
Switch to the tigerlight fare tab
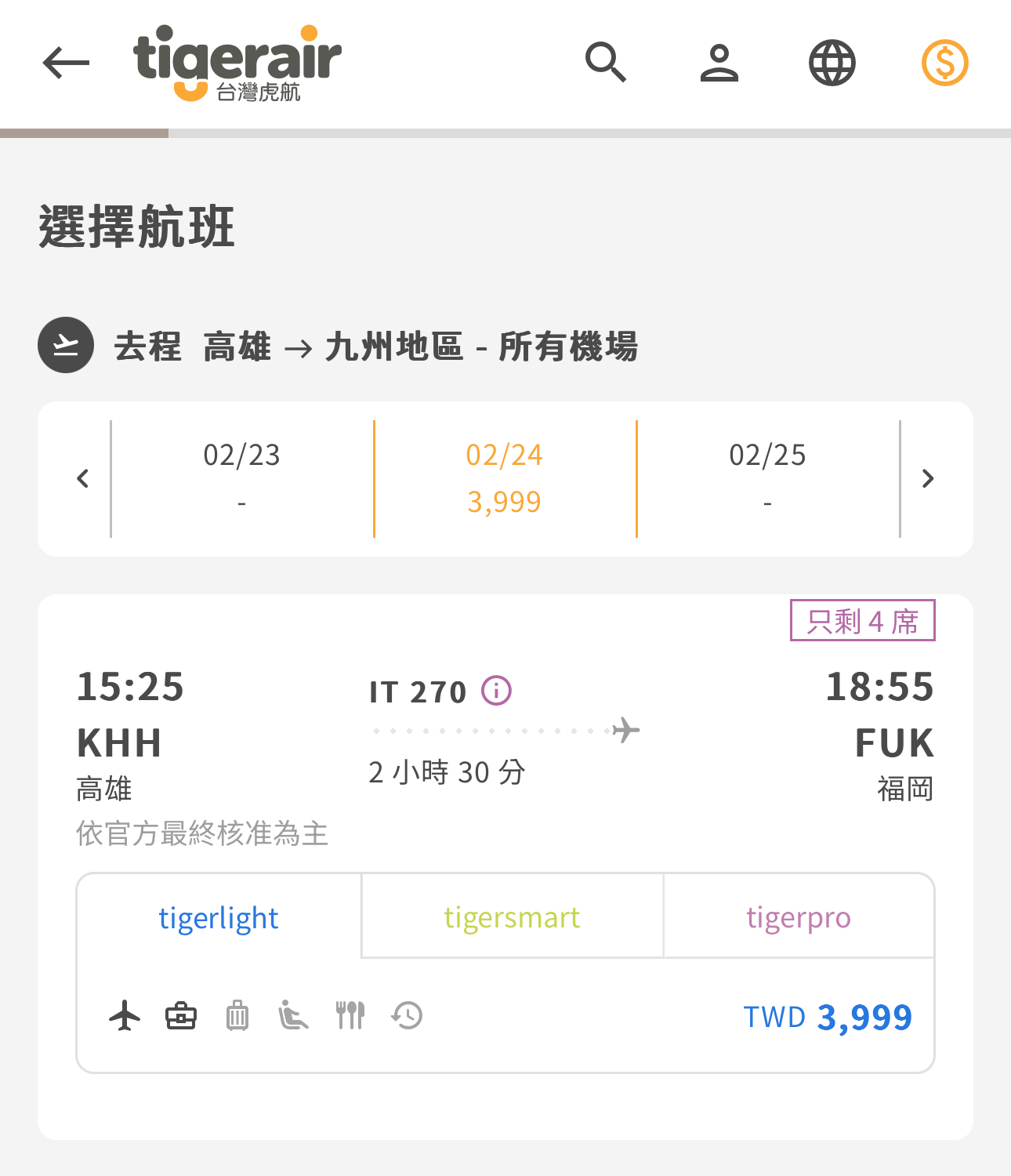(219, 917)
